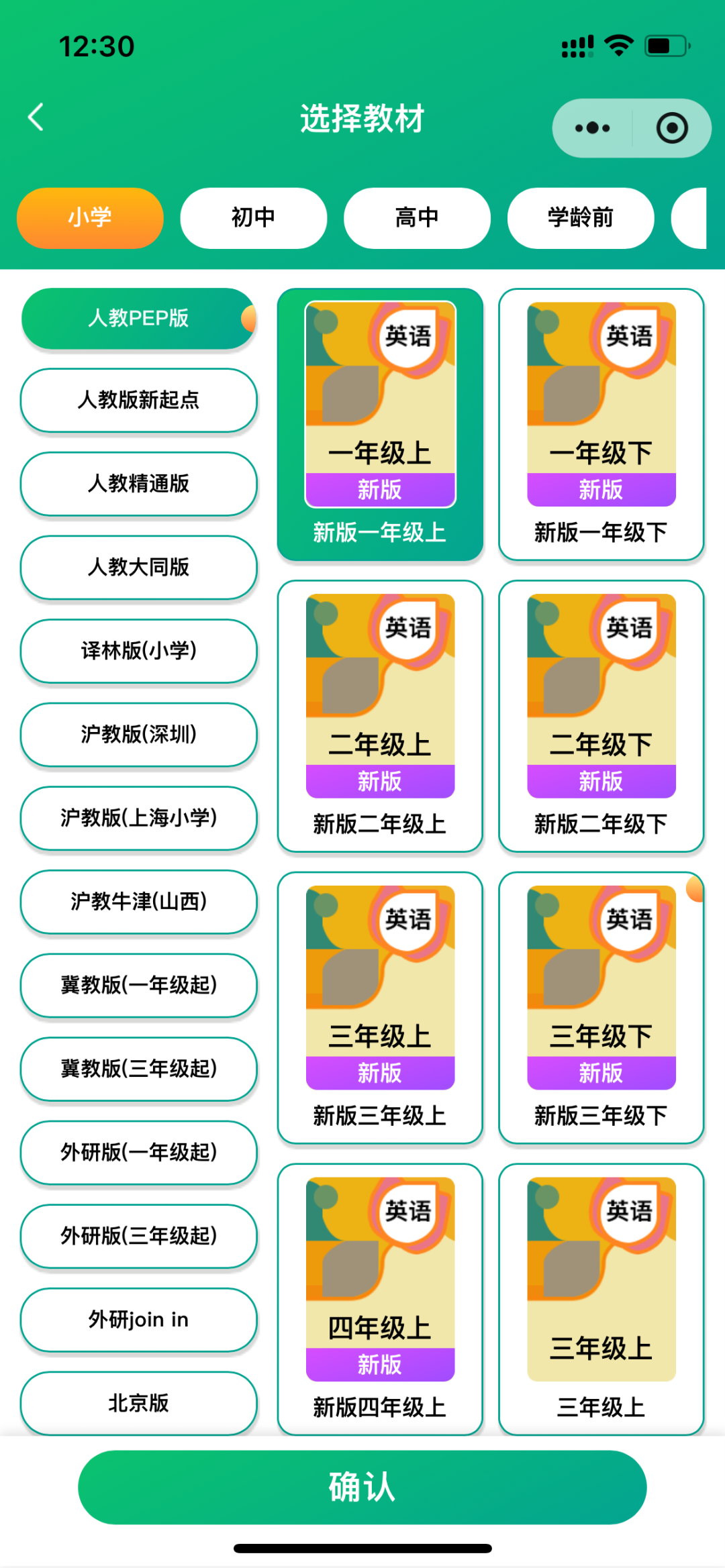The image size is (725, 1568).
Task: Select the 小学 grade tab
Action: 89,217
